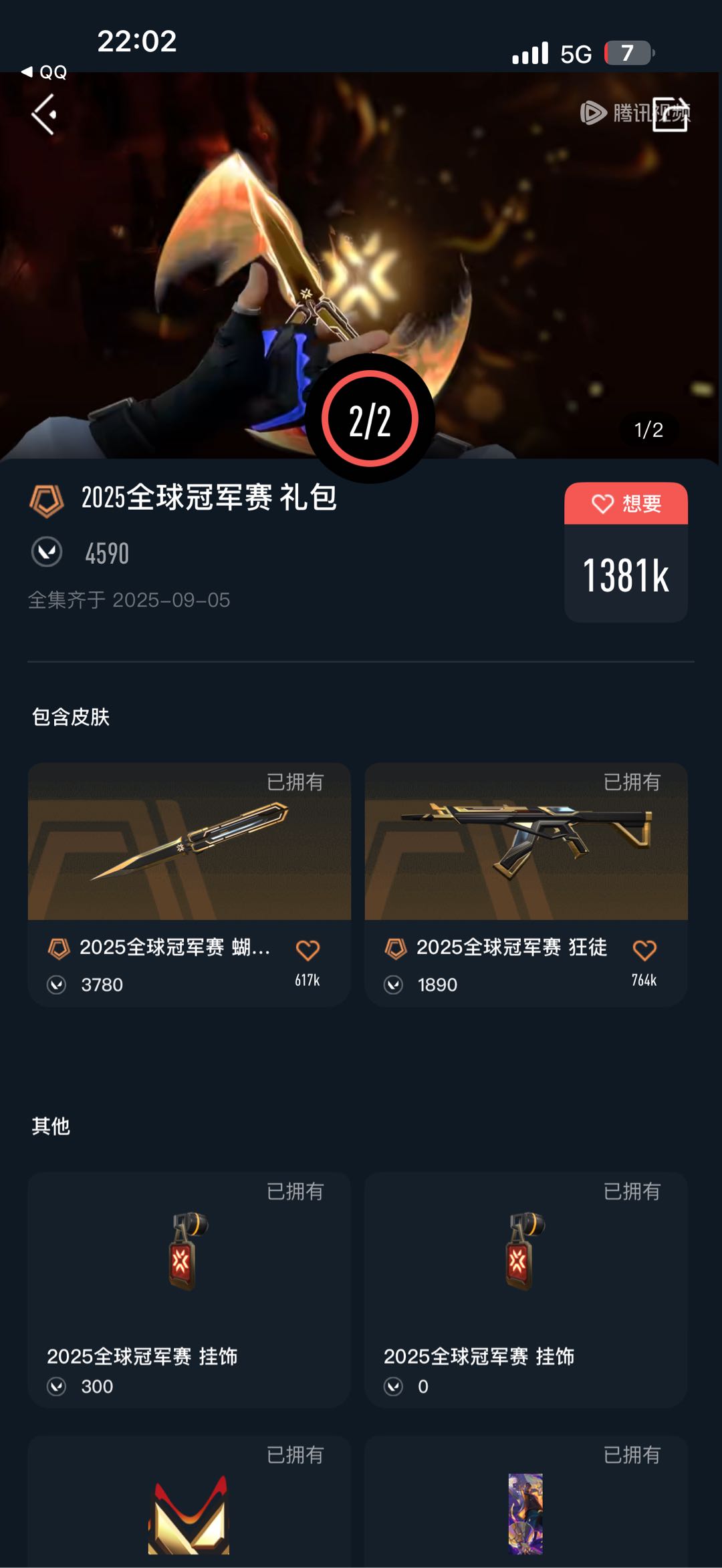Open the 2025全球冠军赛 狂徒 skin card

[x=526, y=884]
